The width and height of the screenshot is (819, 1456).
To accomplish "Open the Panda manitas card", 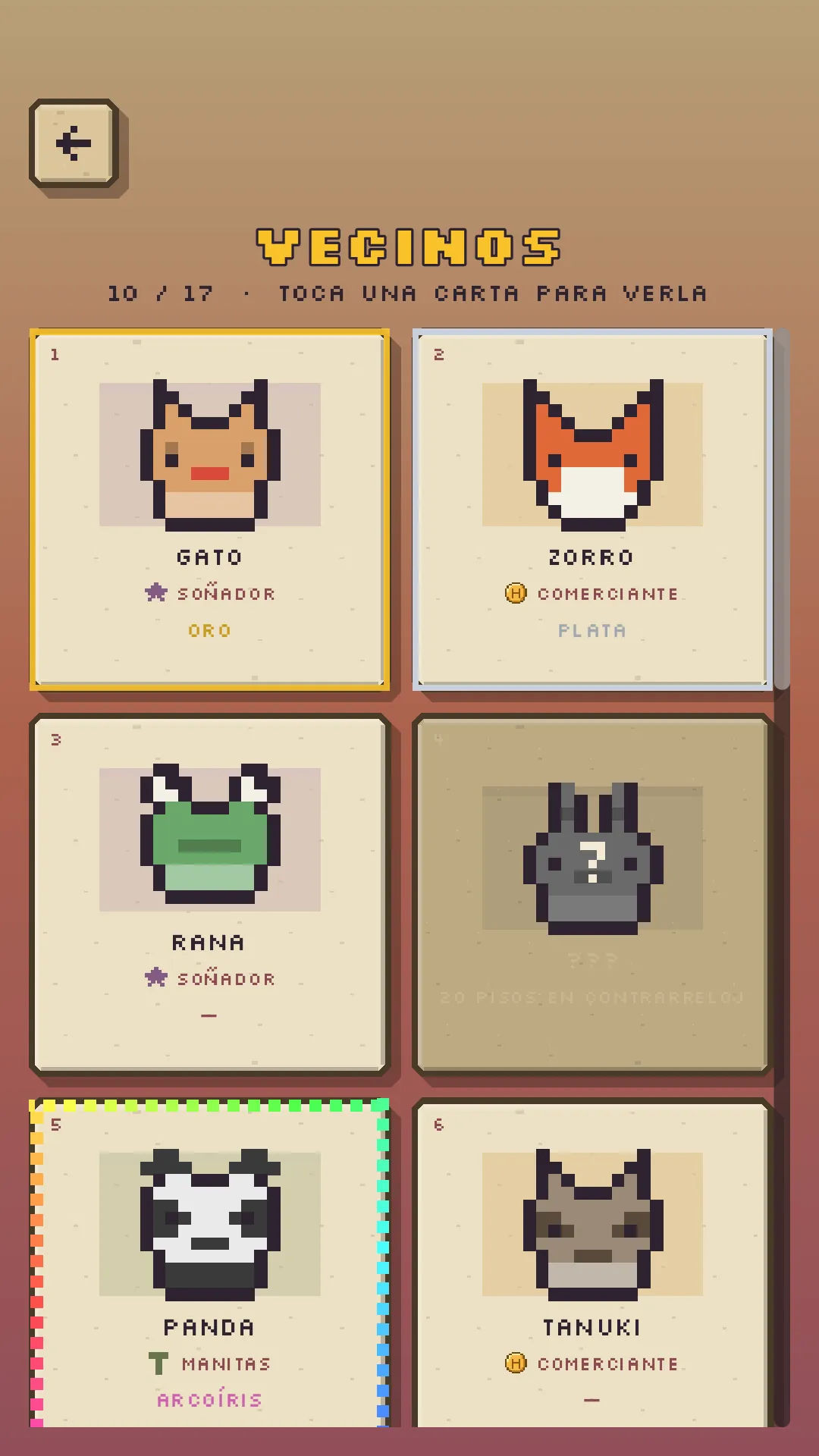I will point(209,1263).
